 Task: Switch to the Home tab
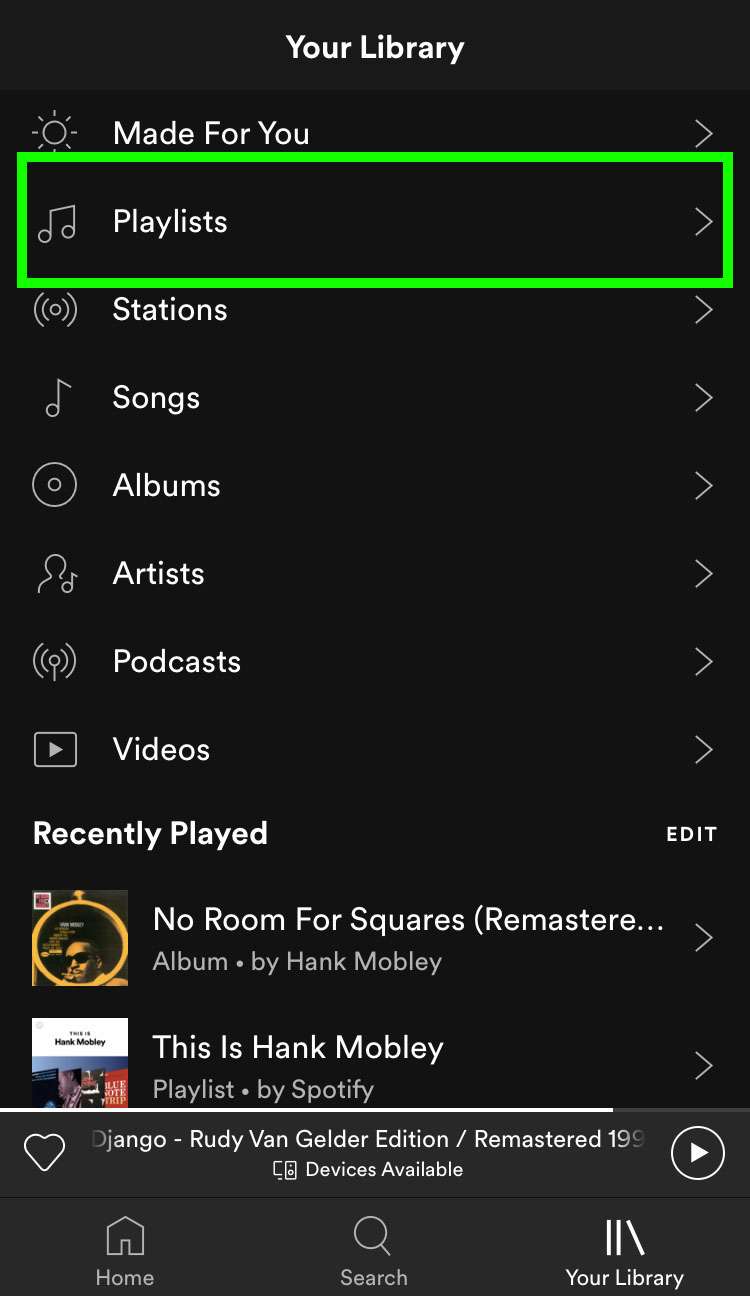click(x=125, y=1250)
